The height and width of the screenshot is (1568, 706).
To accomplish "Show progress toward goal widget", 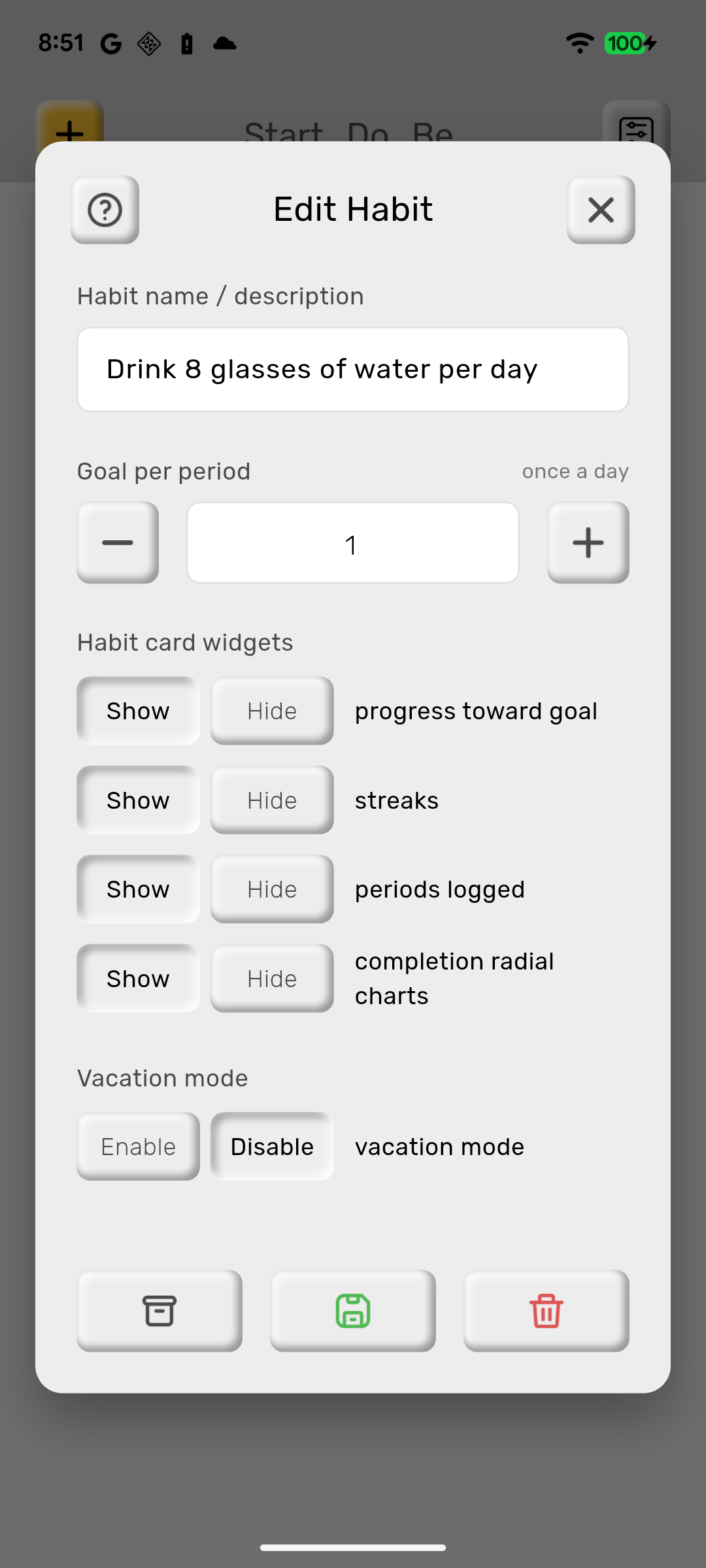I will tap(137, 711).
